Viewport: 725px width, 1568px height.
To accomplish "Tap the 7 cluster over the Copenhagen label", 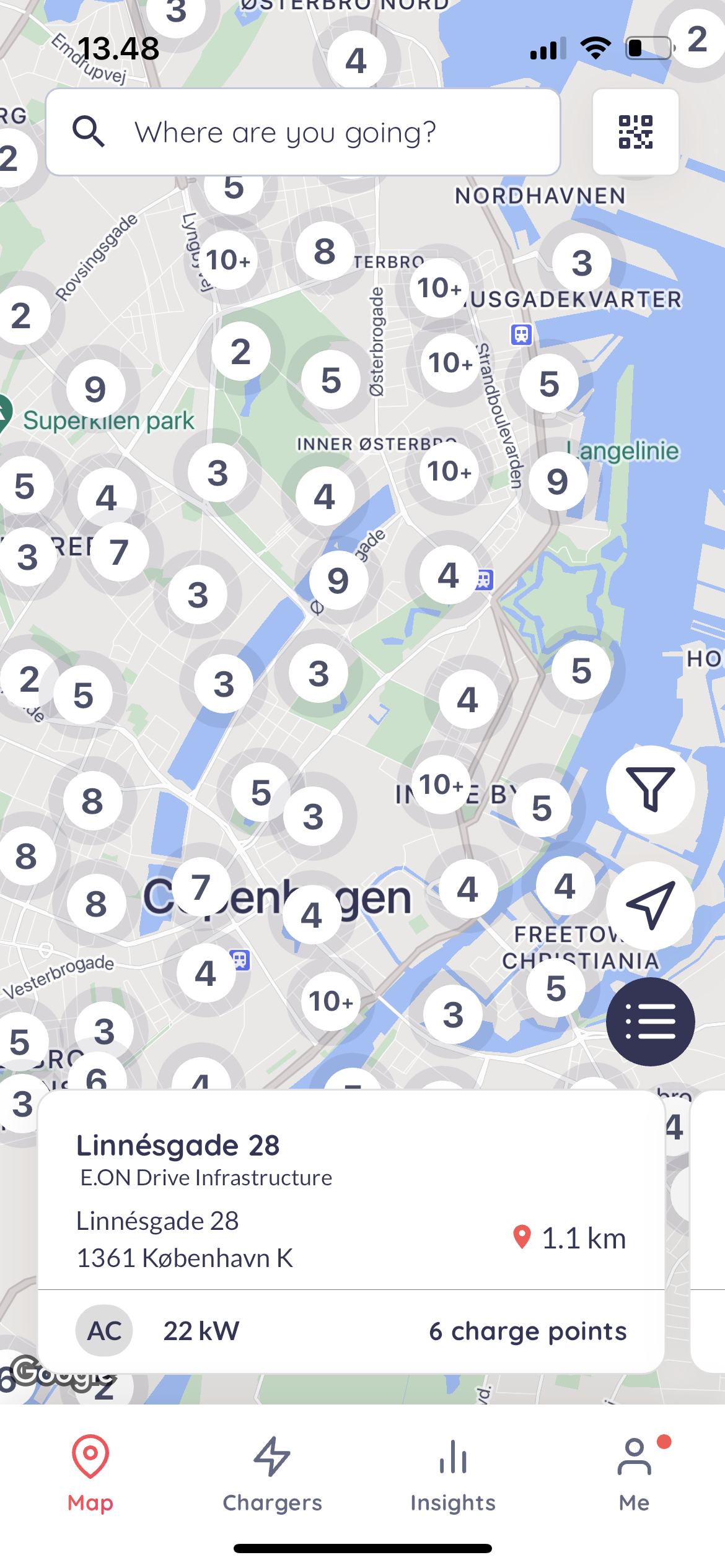I will (x=201, y=887).
